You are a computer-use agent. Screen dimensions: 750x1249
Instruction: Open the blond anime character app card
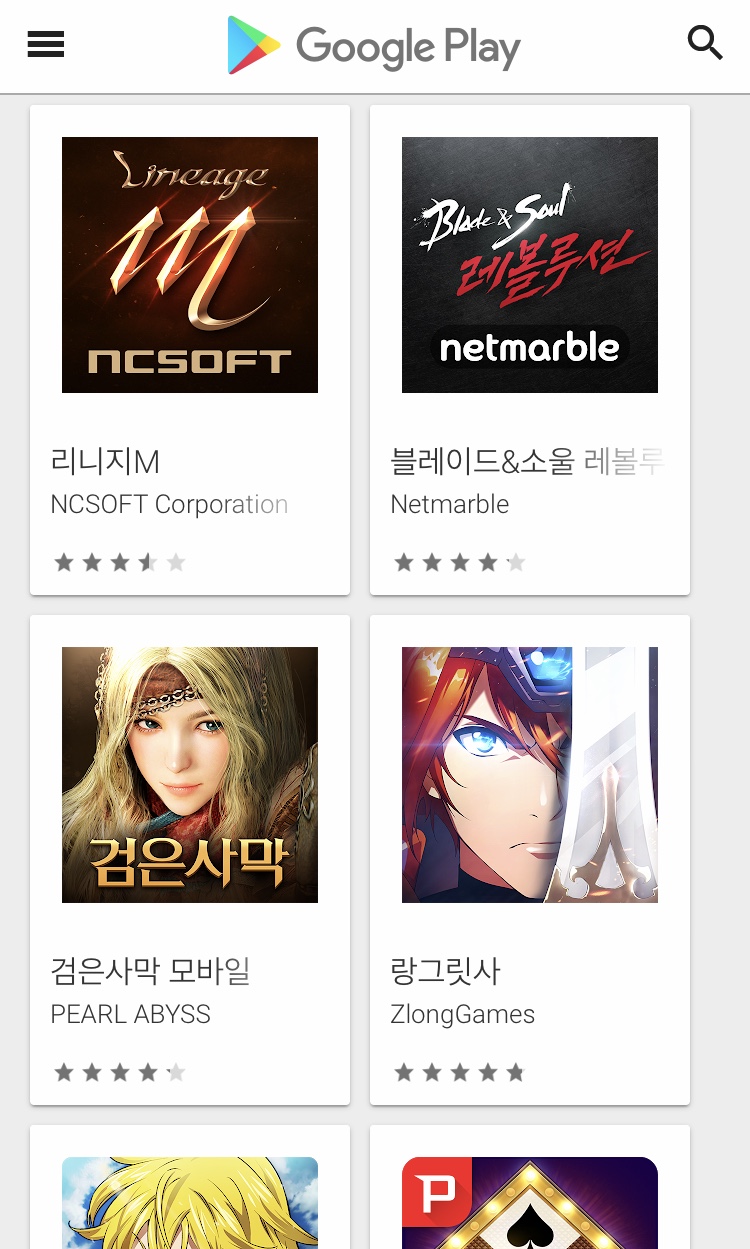(x=190, y=1200)
